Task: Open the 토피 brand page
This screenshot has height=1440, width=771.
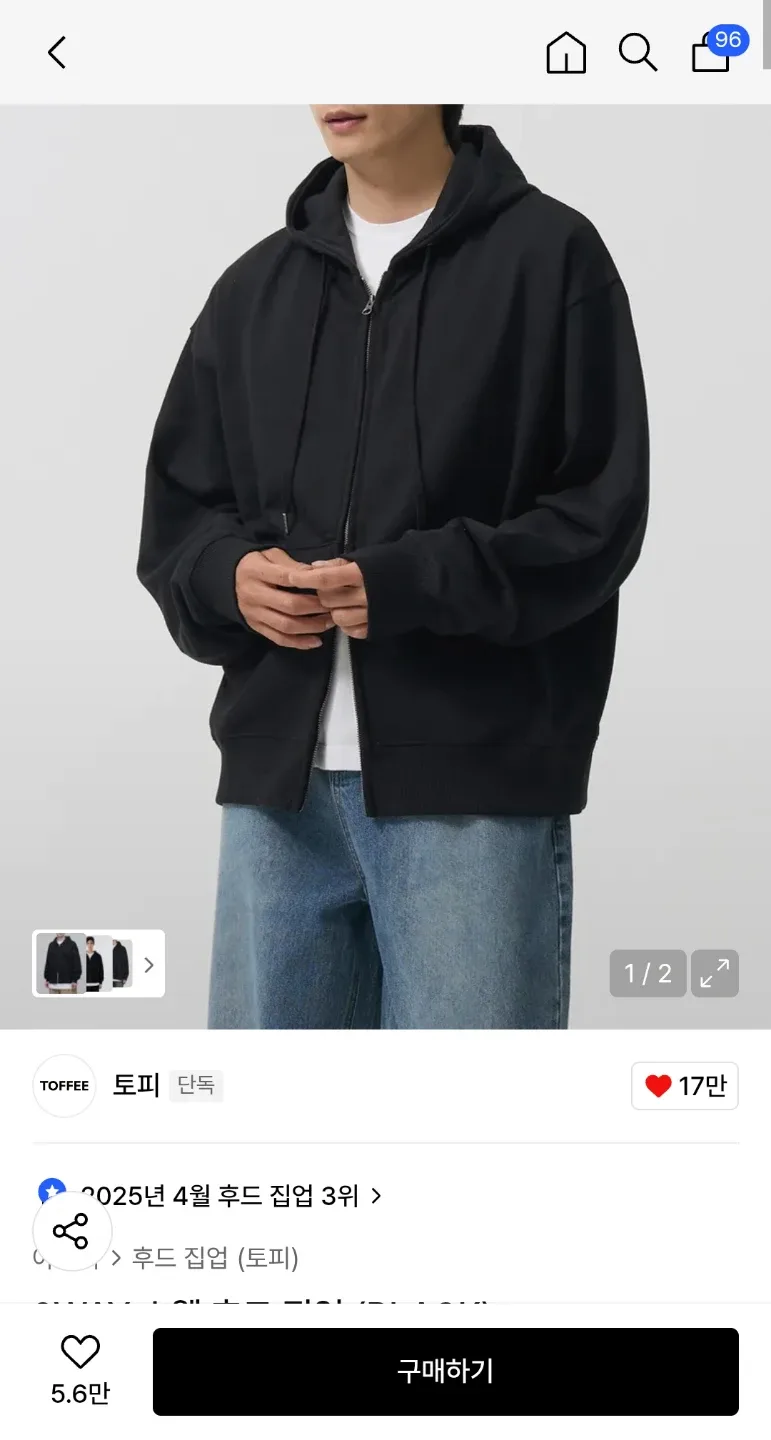Action: click(x=136, y=1085)
